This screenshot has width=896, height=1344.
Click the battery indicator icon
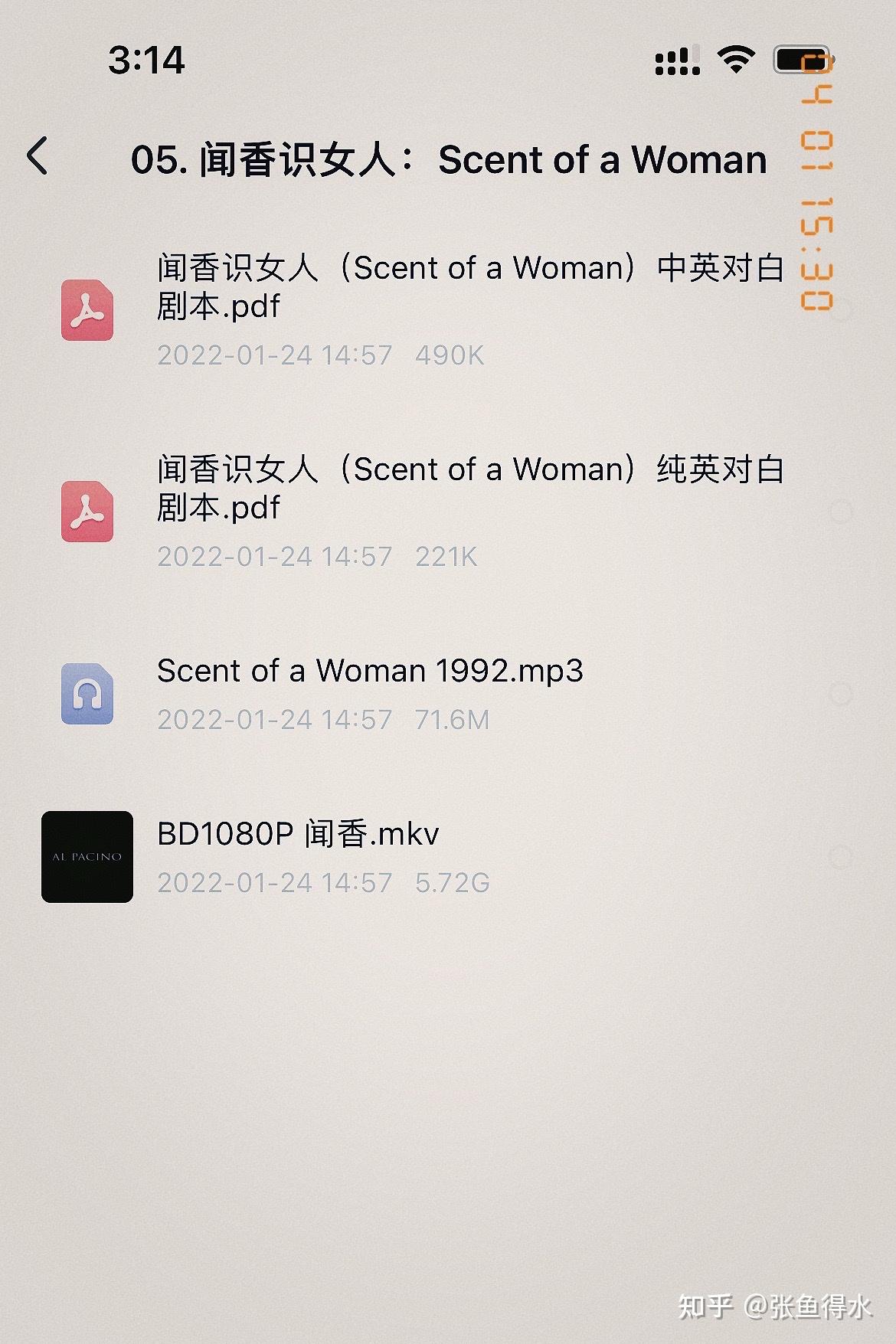pos(801,60)
